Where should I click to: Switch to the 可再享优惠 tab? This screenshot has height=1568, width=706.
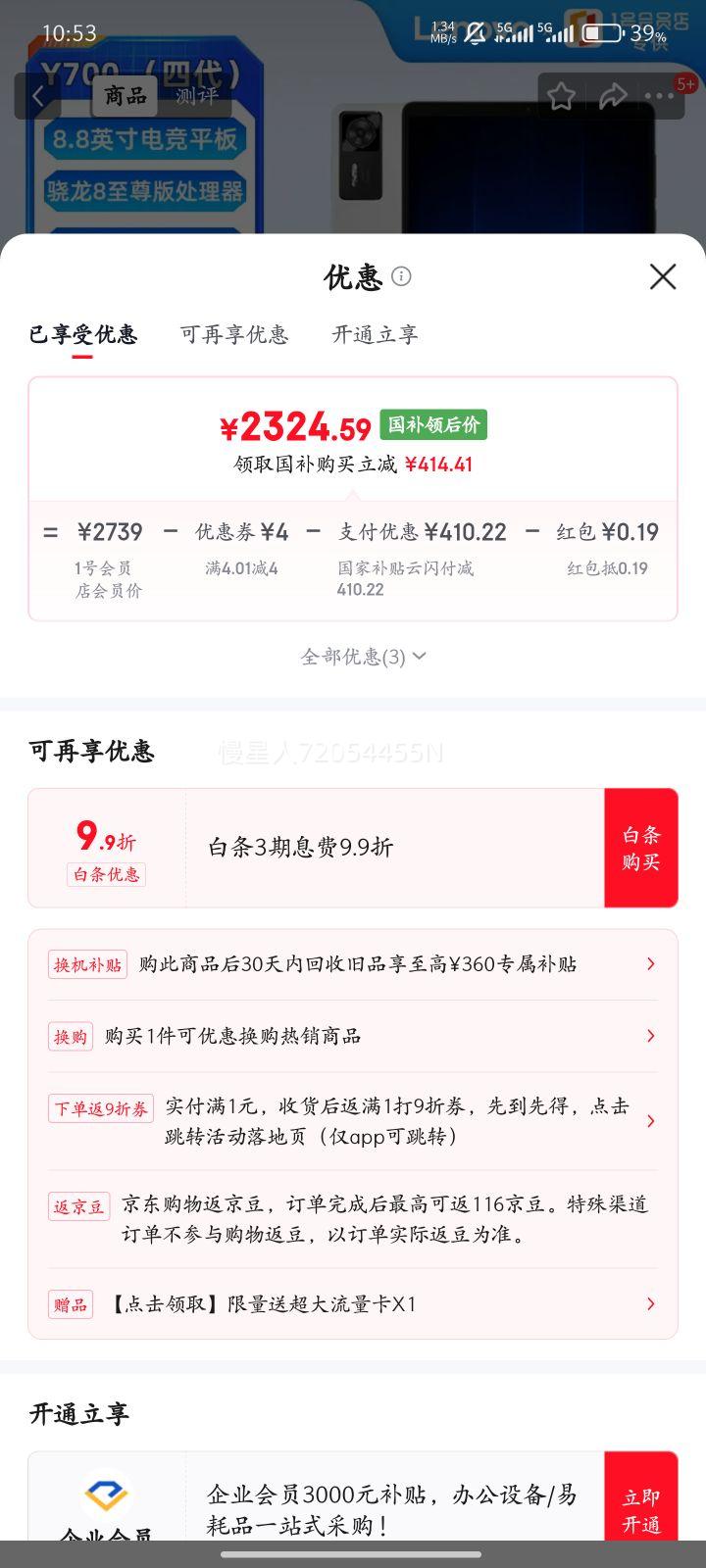[x=233, y=335]
